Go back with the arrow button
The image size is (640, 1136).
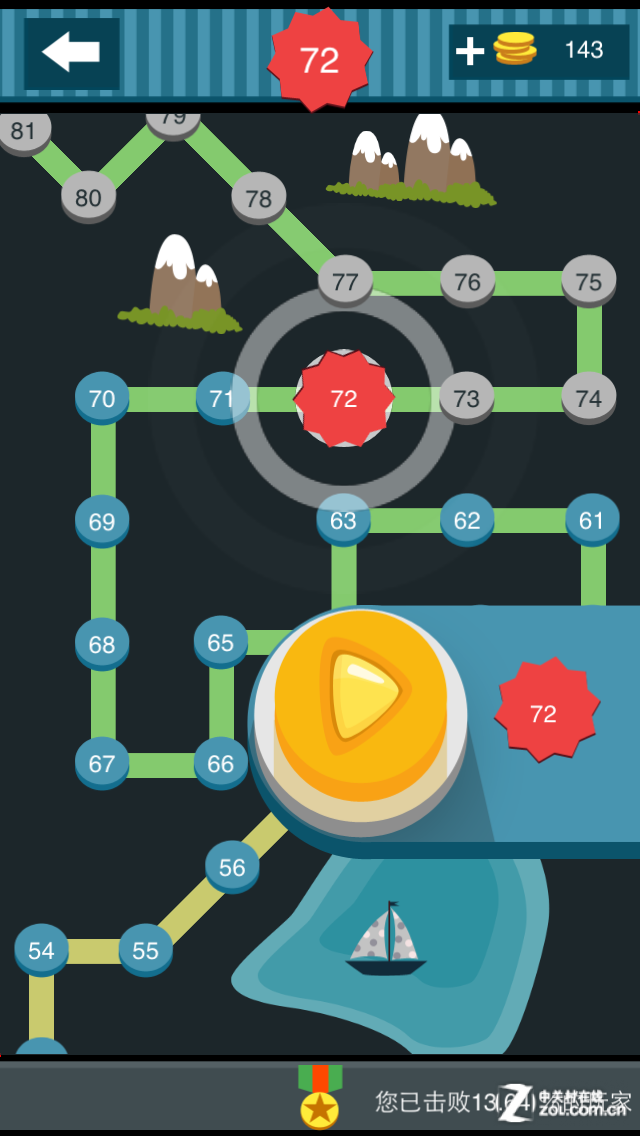(71, 52)
